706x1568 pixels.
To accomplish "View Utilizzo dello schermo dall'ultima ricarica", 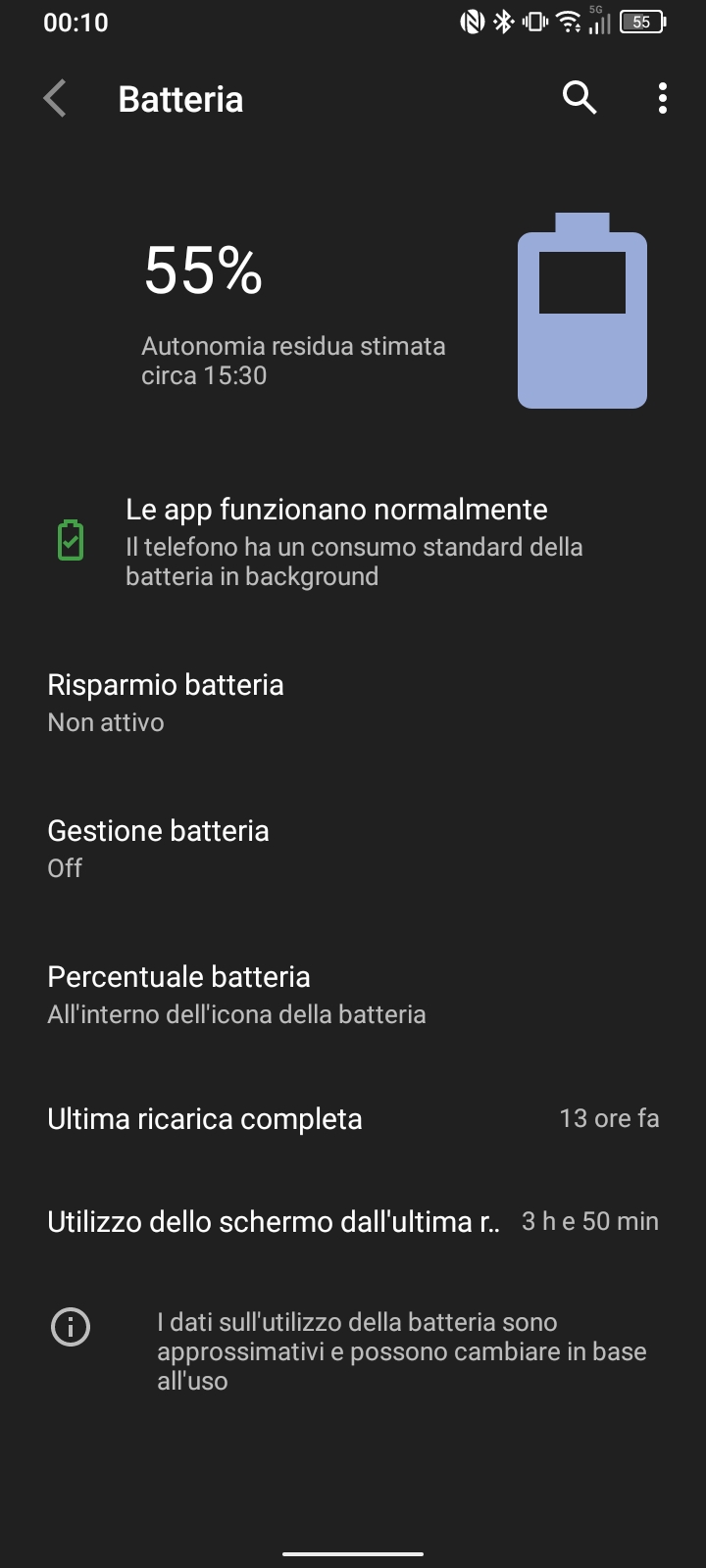I will click(353, 1222).
